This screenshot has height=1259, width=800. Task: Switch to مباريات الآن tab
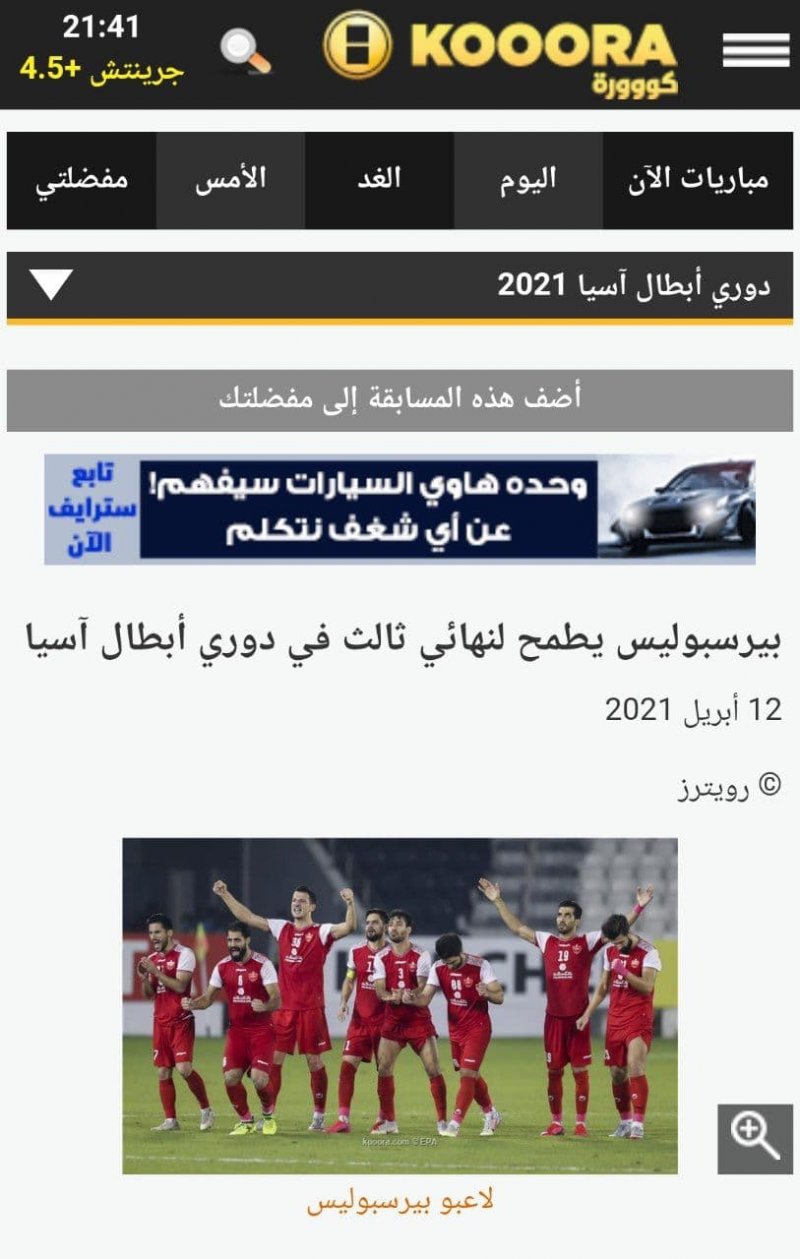tap(697, 181)
